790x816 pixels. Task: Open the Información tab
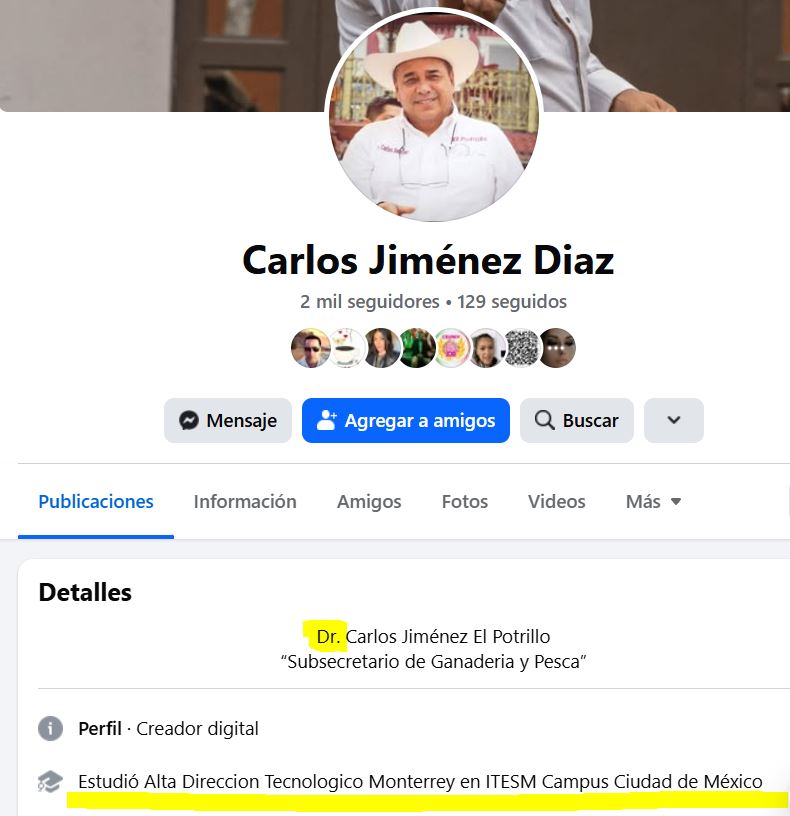[245, 502]
